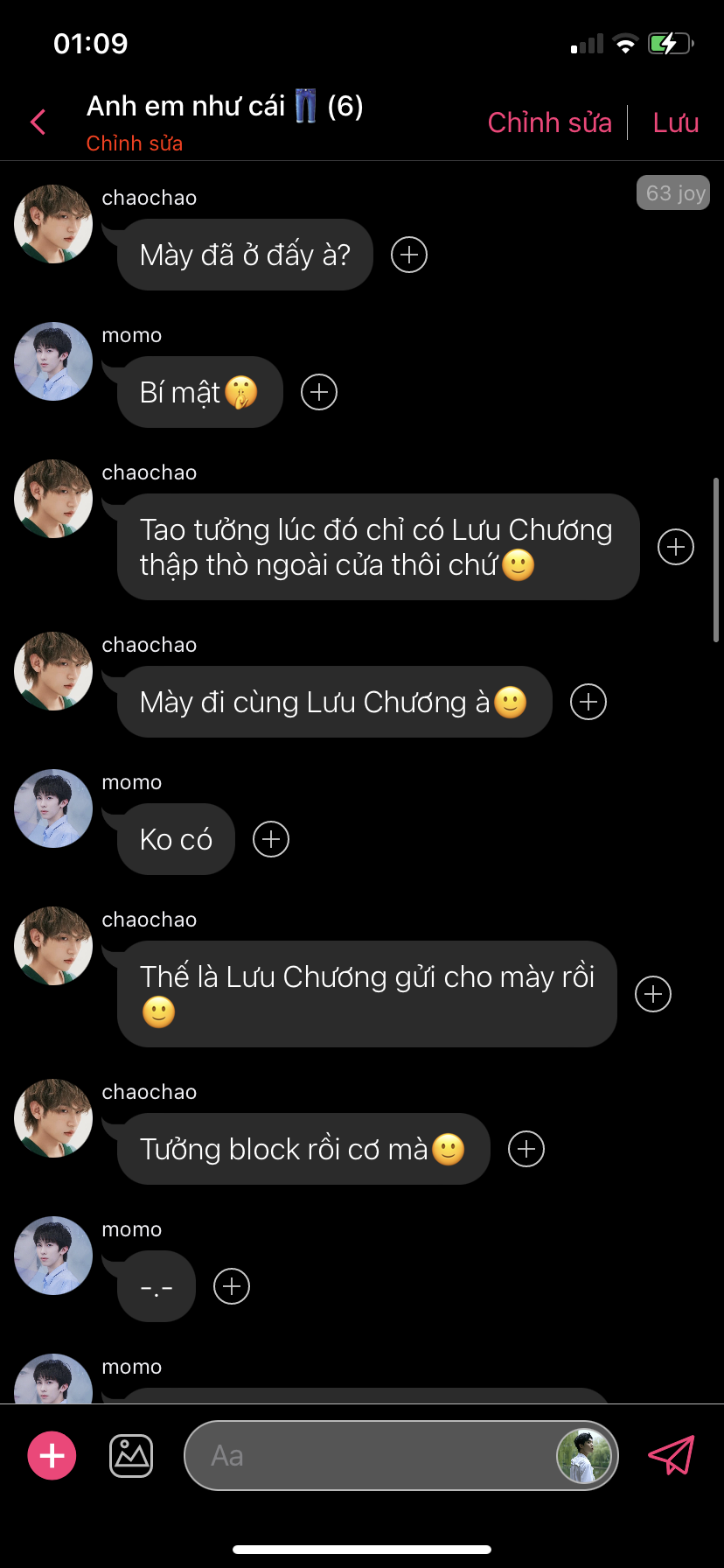Tap plus beside "gửi cho mày rồi" message
Screen dimensions: 724x1568
(652, 994)
